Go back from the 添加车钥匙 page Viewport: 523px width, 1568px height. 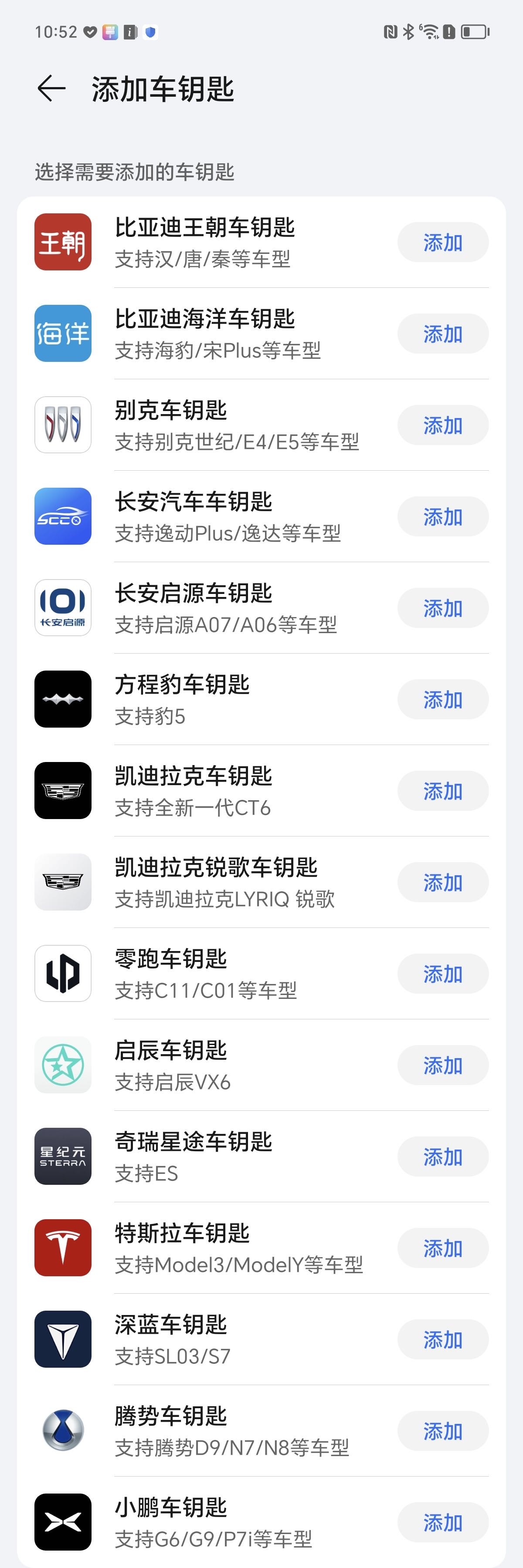point(52,89)
